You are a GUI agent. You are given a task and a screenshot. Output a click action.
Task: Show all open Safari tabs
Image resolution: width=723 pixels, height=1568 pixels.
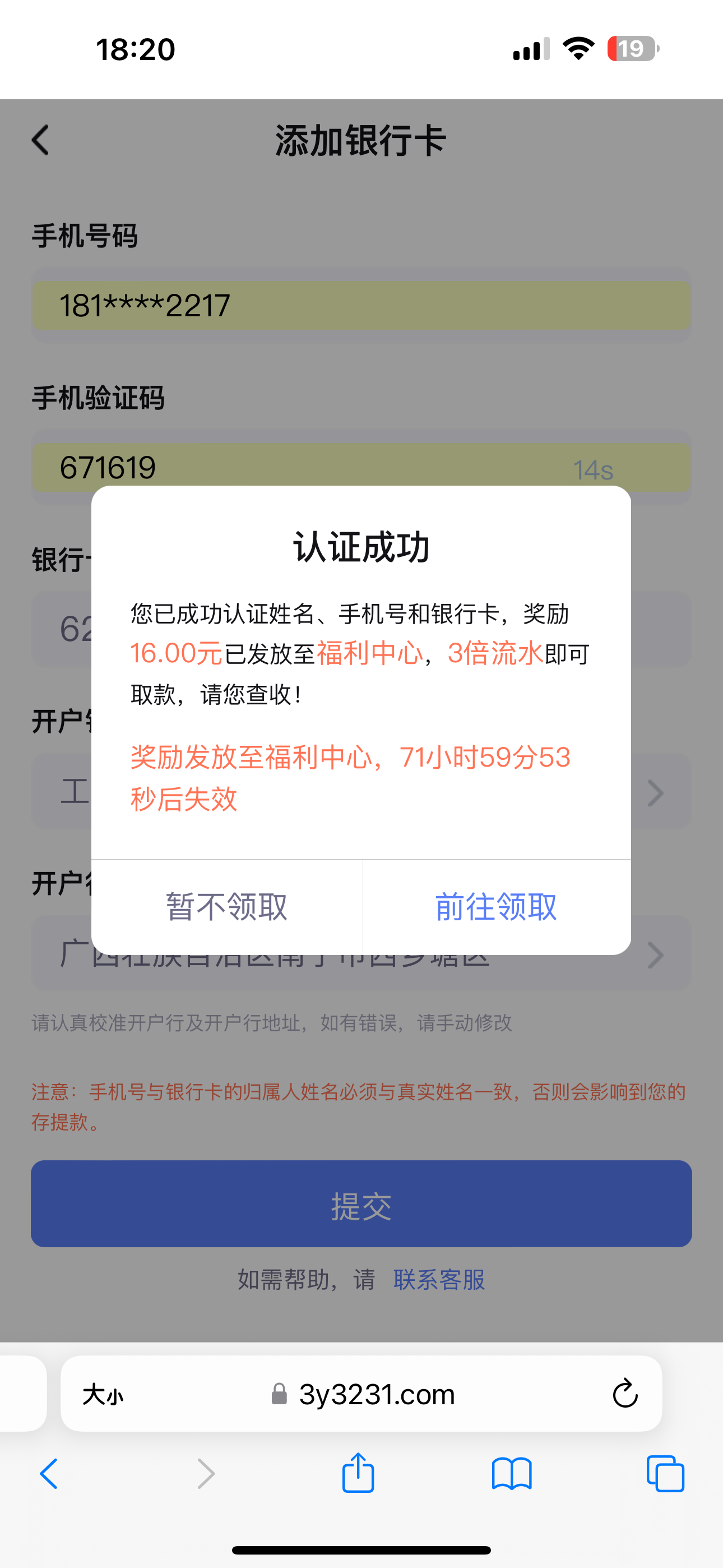point(665,1474)
